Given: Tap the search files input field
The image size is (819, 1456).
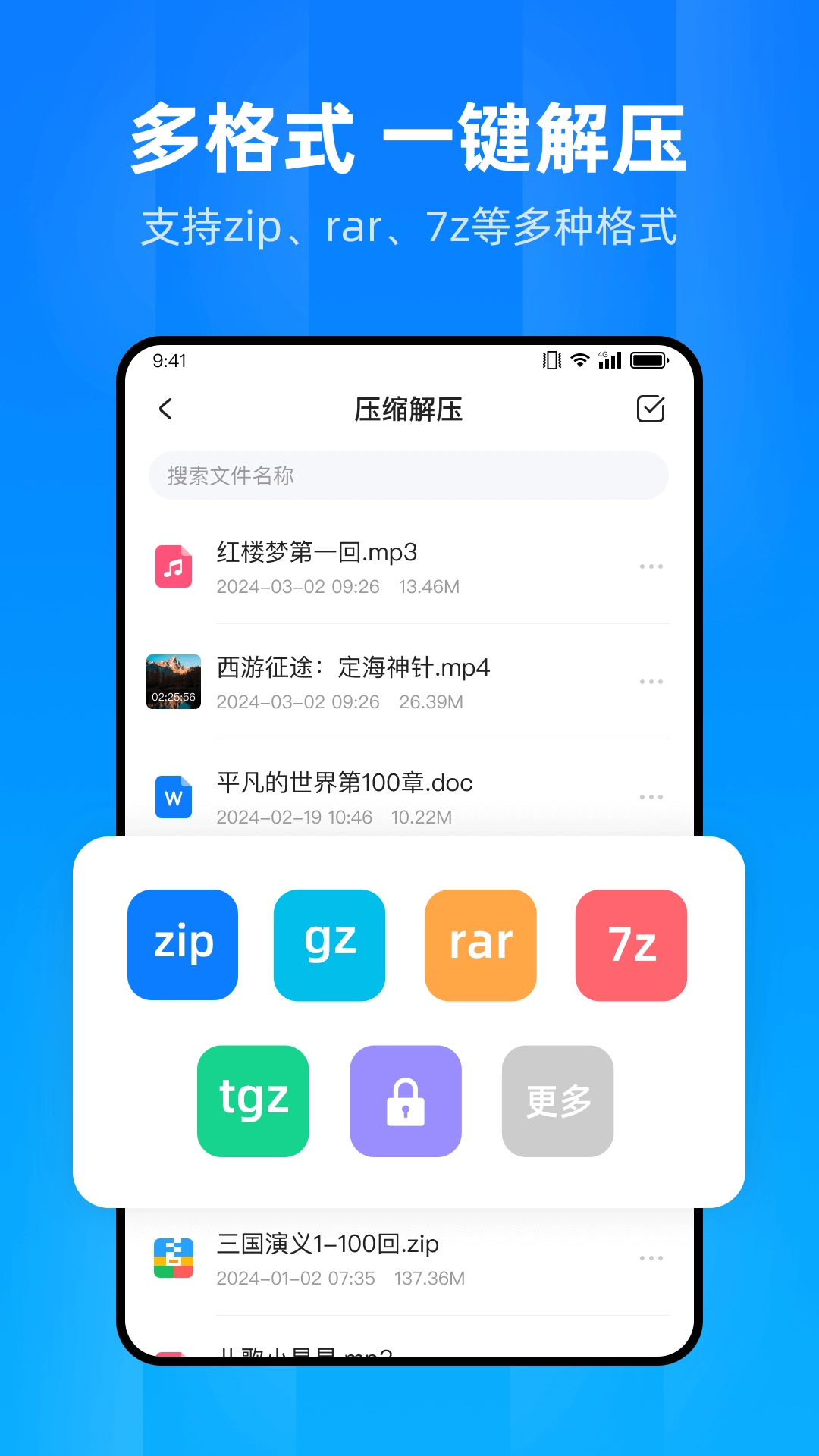Looking at the screenshot, I should (408, 475).
